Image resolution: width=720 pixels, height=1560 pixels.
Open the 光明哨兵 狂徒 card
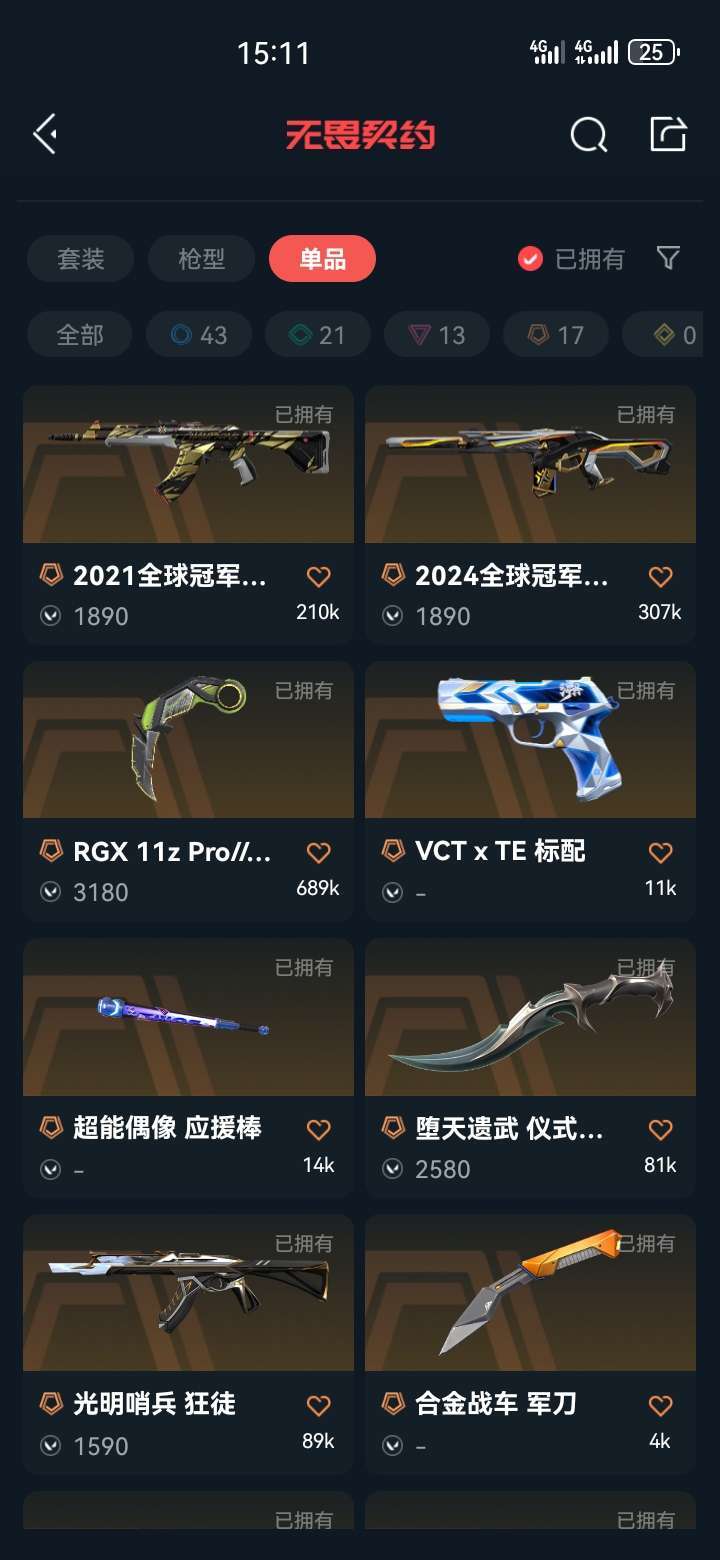click(188, 1343)
